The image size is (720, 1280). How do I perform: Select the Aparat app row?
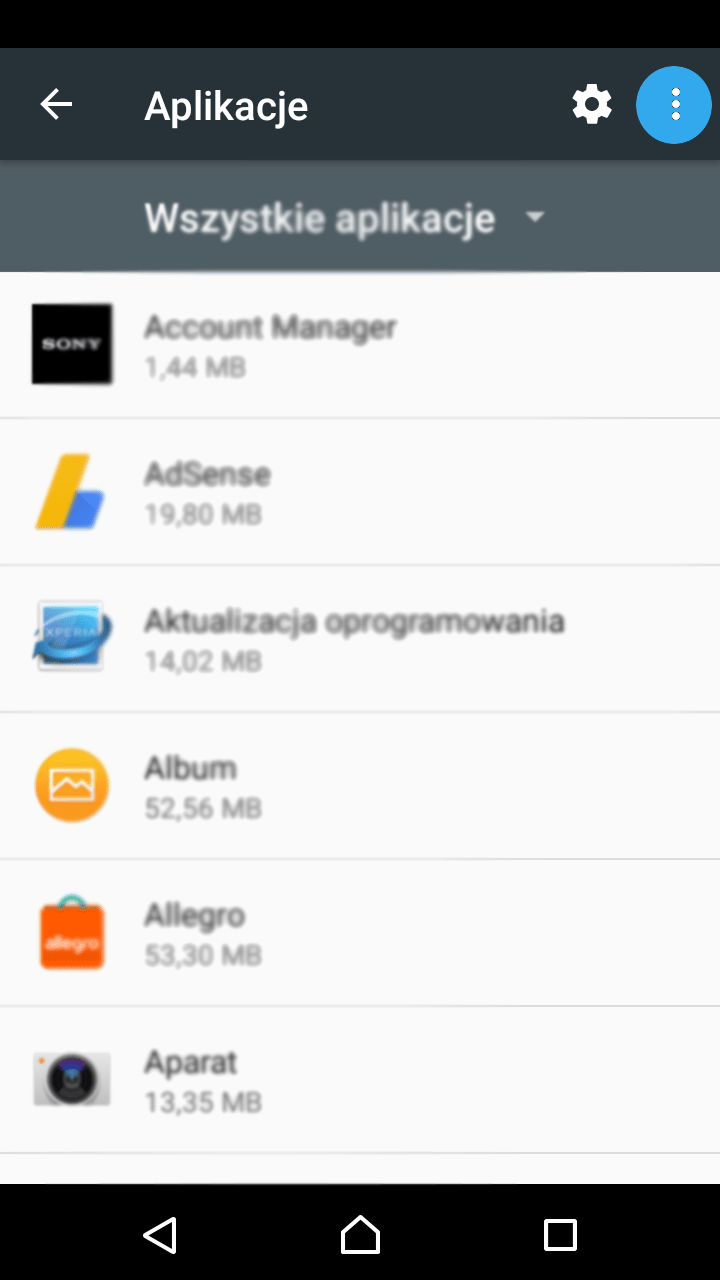pos(360,1080)
